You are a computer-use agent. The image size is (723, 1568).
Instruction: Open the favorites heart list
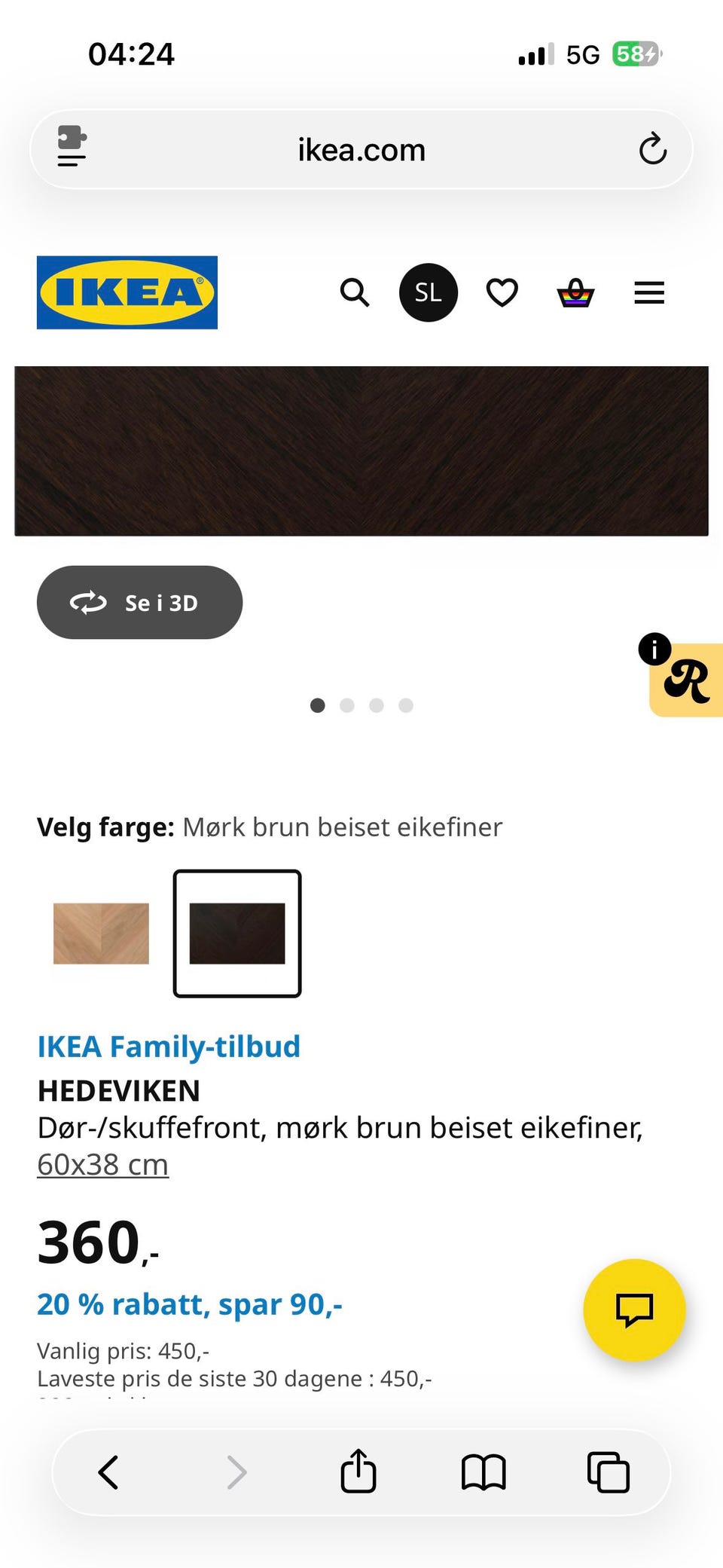point(502,292)
